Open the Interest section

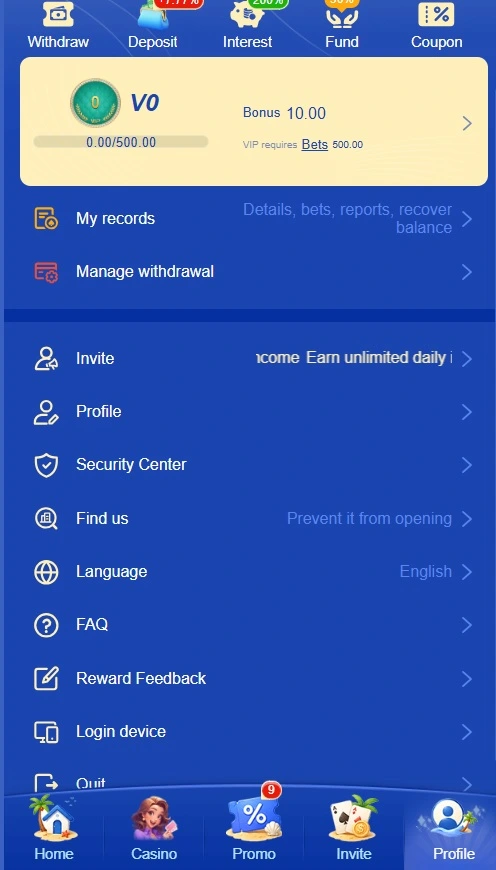[247, 27]
